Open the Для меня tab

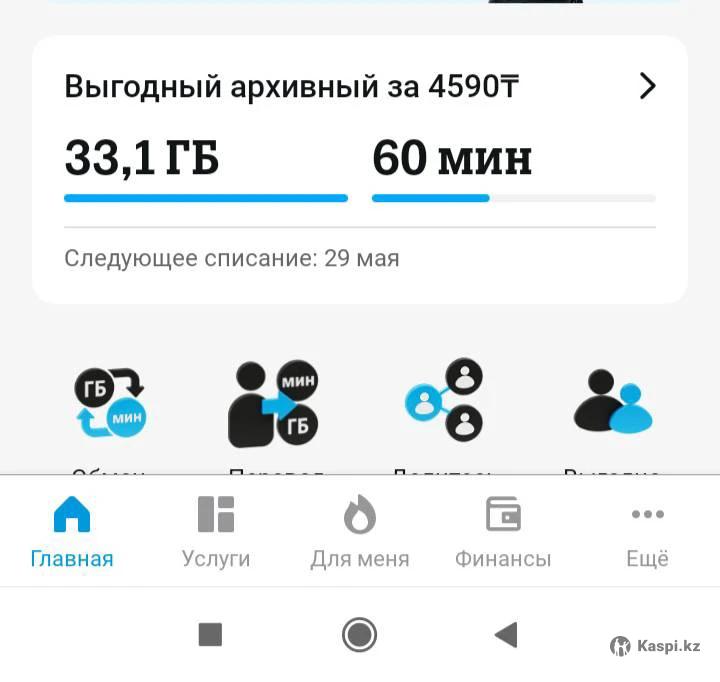point(360,531)
